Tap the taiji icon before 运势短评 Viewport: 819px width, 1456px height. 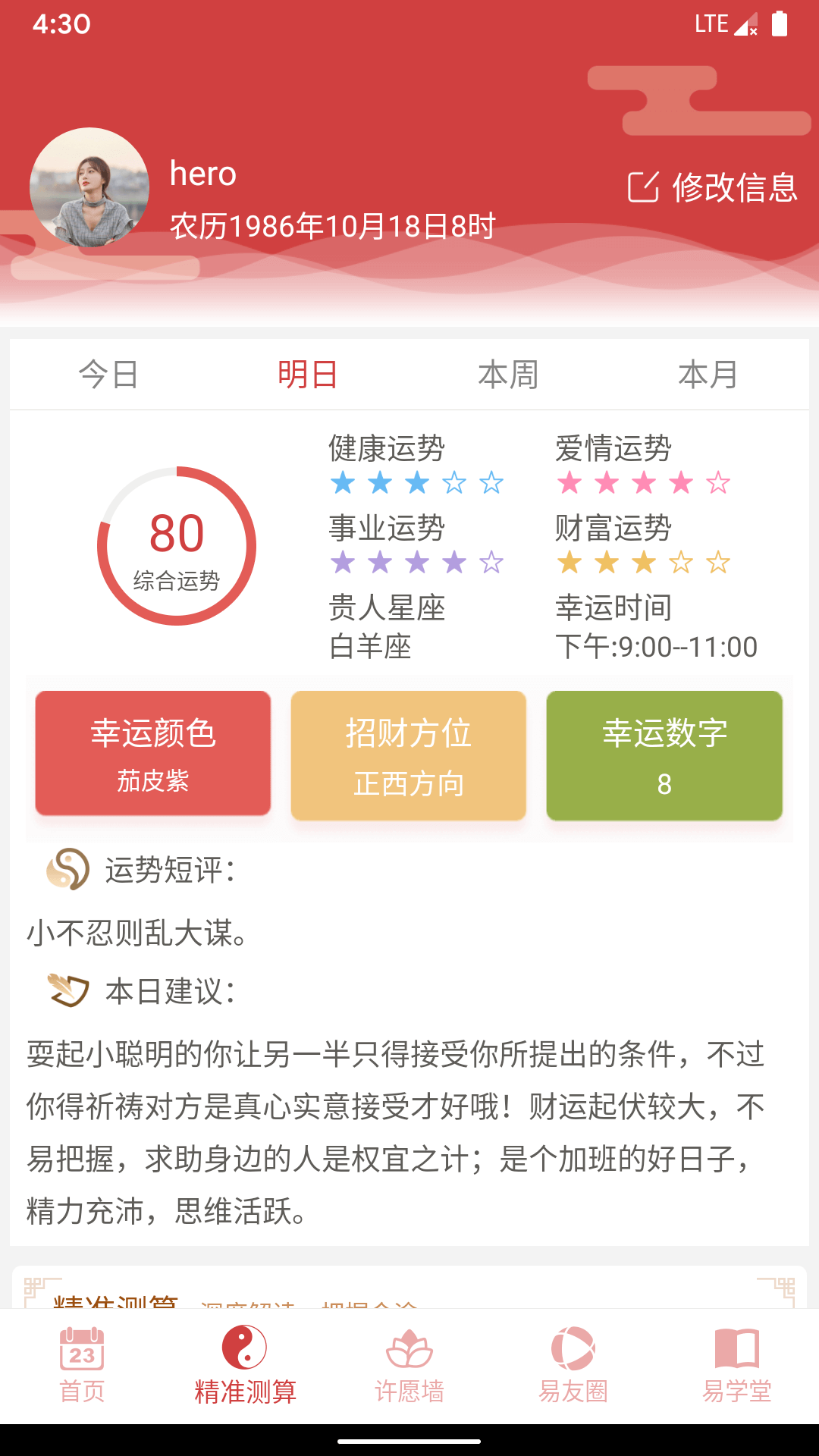pos(67,869)
